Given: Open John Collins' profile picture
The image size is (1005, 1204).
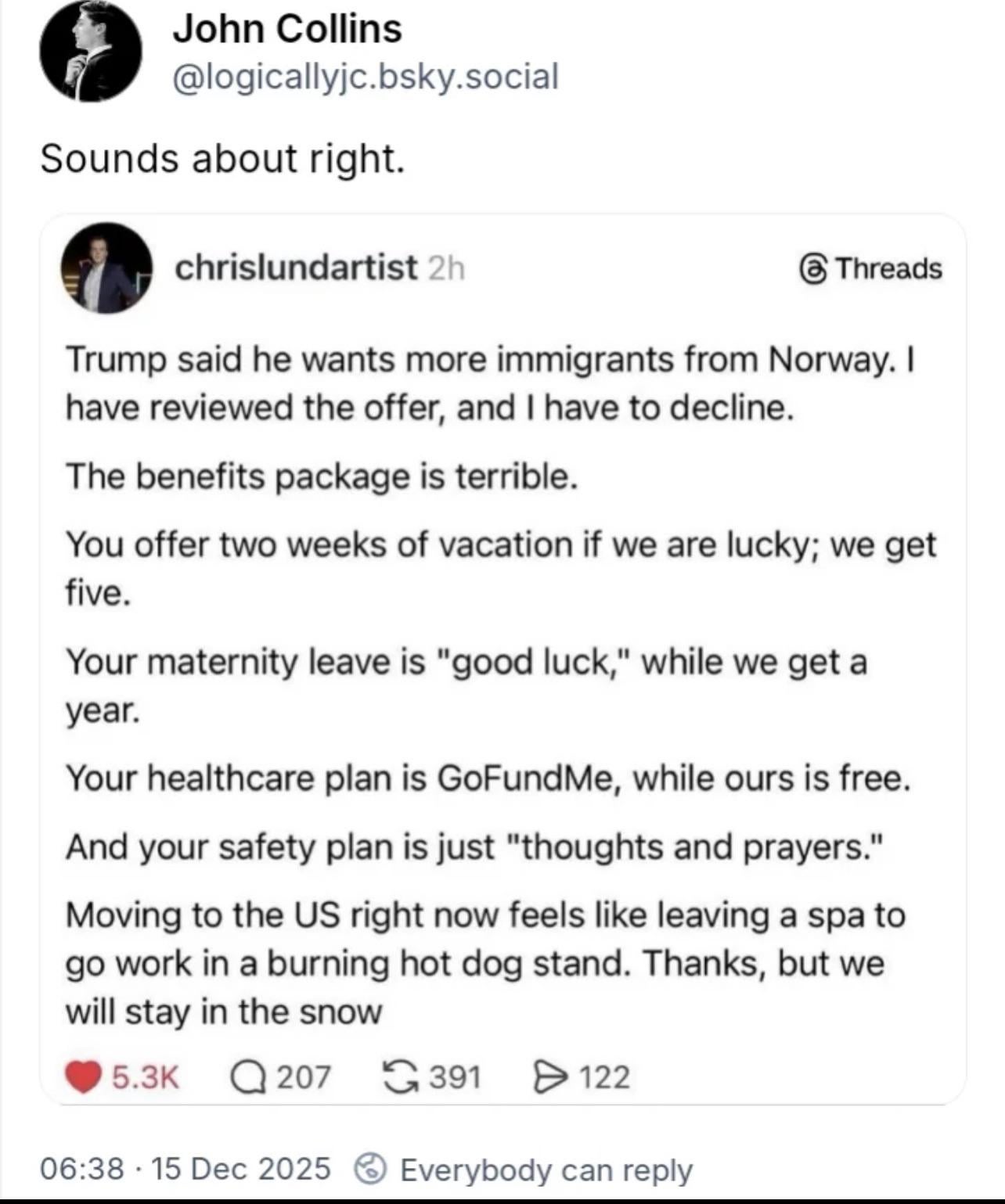Looking at the screenshot, I should [90, 51].
